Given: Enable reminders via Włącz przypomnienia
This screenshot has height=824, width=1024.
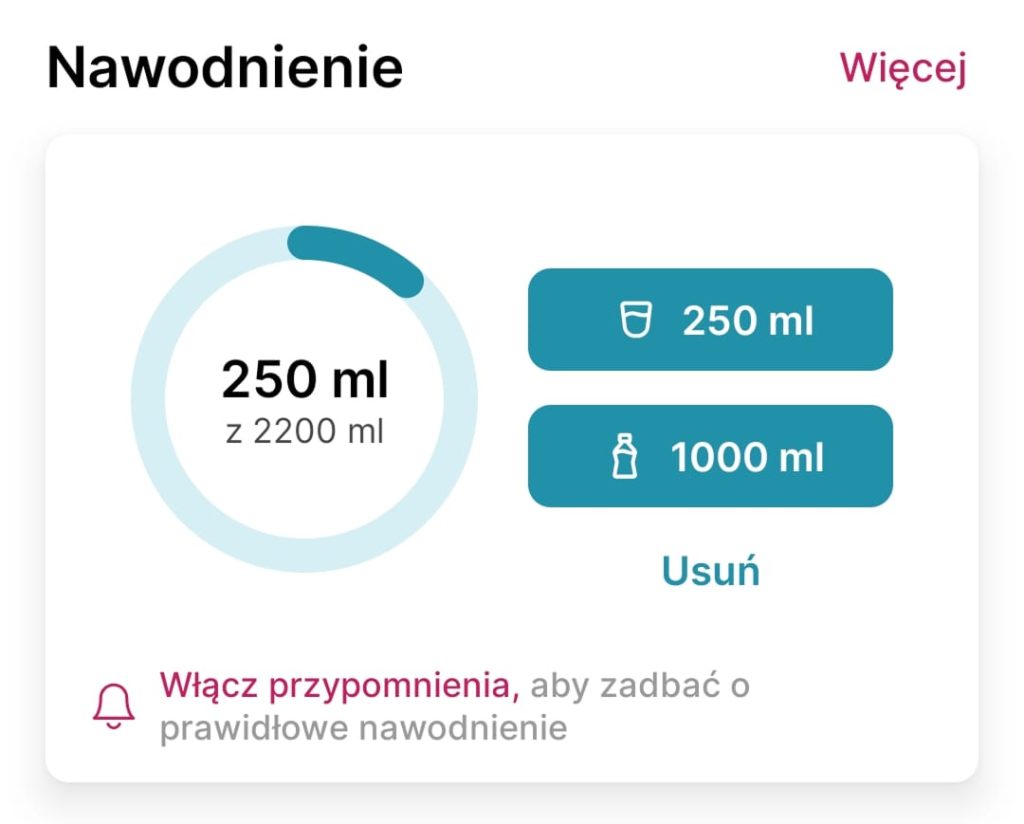Looking at the screenshot, I should click(x=339, y=686).
